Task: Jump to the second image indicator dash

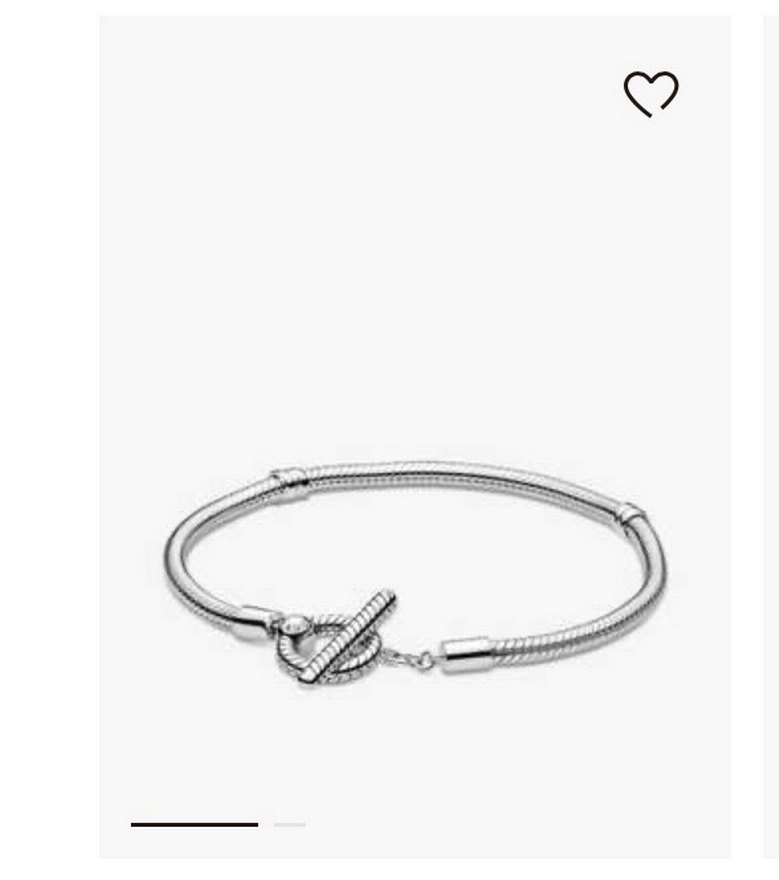Action: (x=290, y=824)
